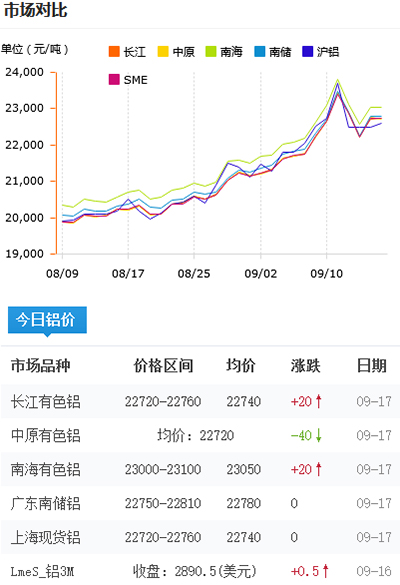This screenshot has width=400, height=585.
Task: Select the 今日铝价 tab
Action: (47, 320)
